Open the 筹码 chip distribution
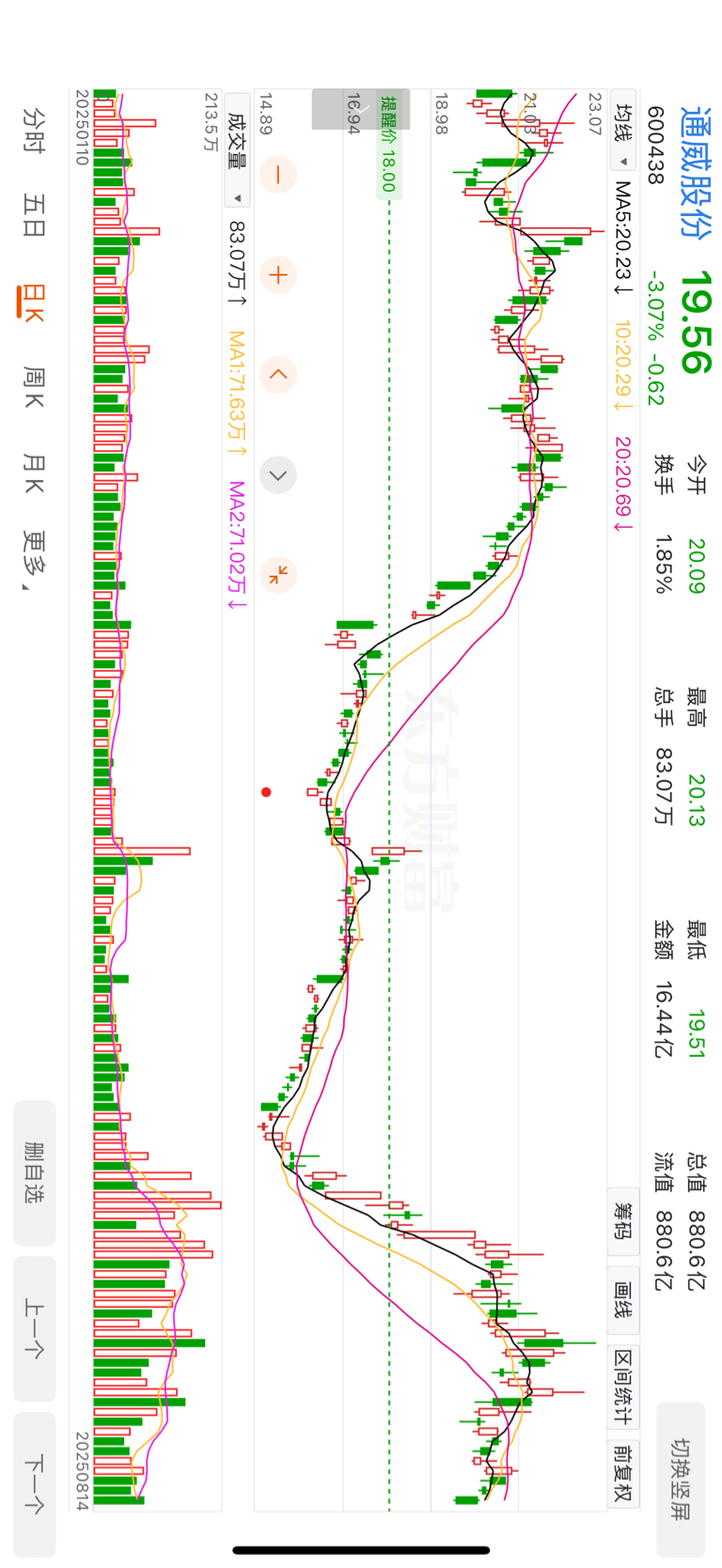The width and height of the screenshot is (722, 1568). pyautogui.click(x=623, y=1220)
